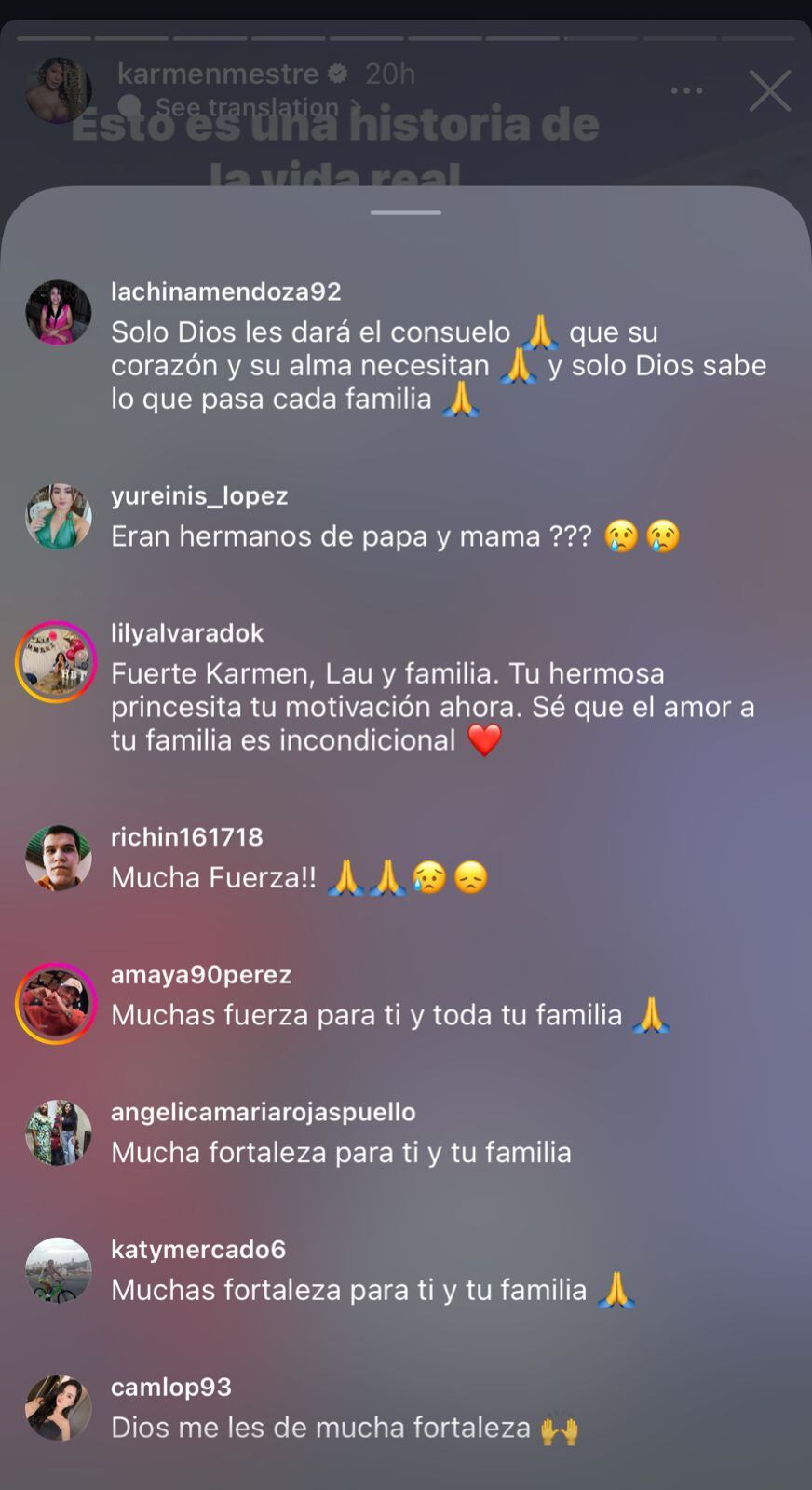This screenshot has height=1490, width=812.
Task: Expand the See translation chevron
Action: pyautogui.click(x=357, y=106)
